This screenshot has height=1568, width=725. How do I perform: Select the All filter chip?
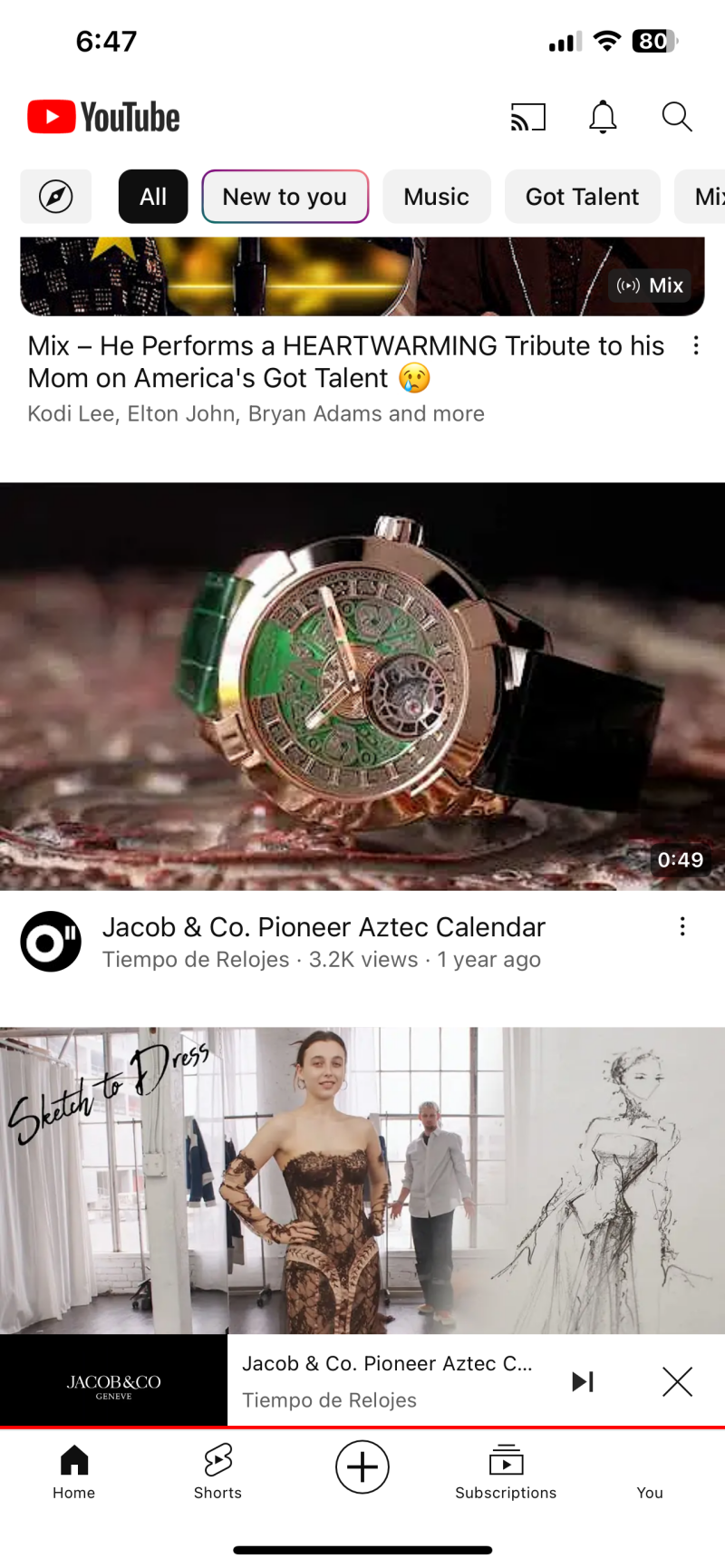click(153, 197)
